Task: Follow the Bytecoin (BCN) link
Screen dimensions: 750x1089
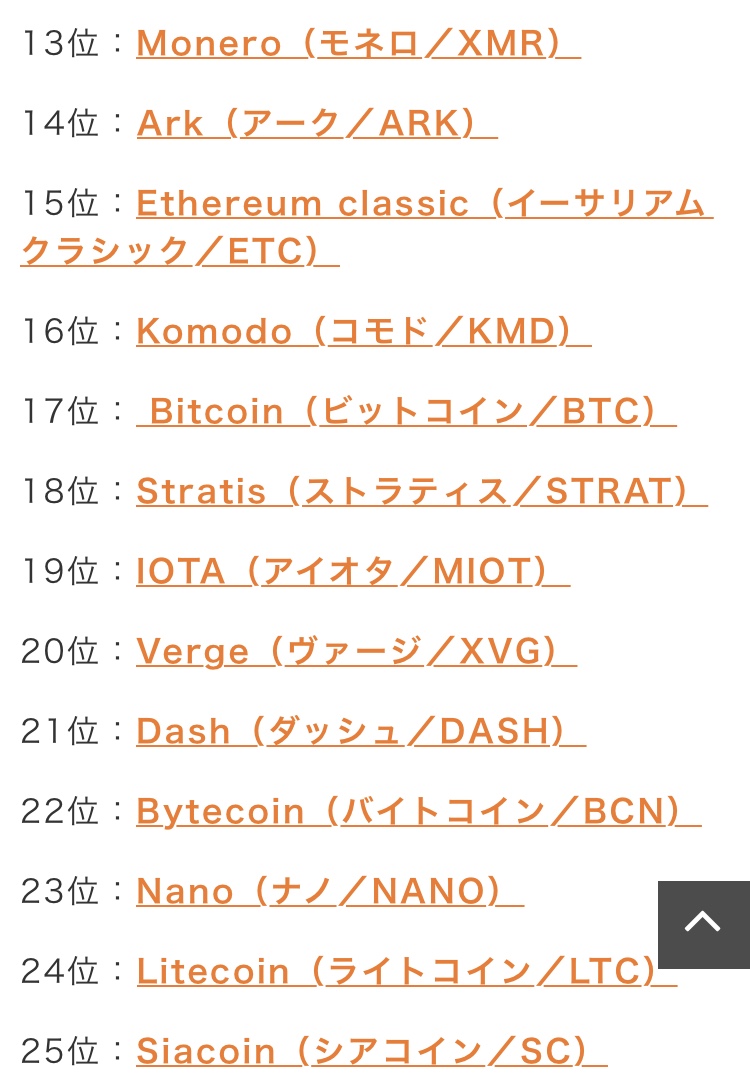Action: (417, 811)
